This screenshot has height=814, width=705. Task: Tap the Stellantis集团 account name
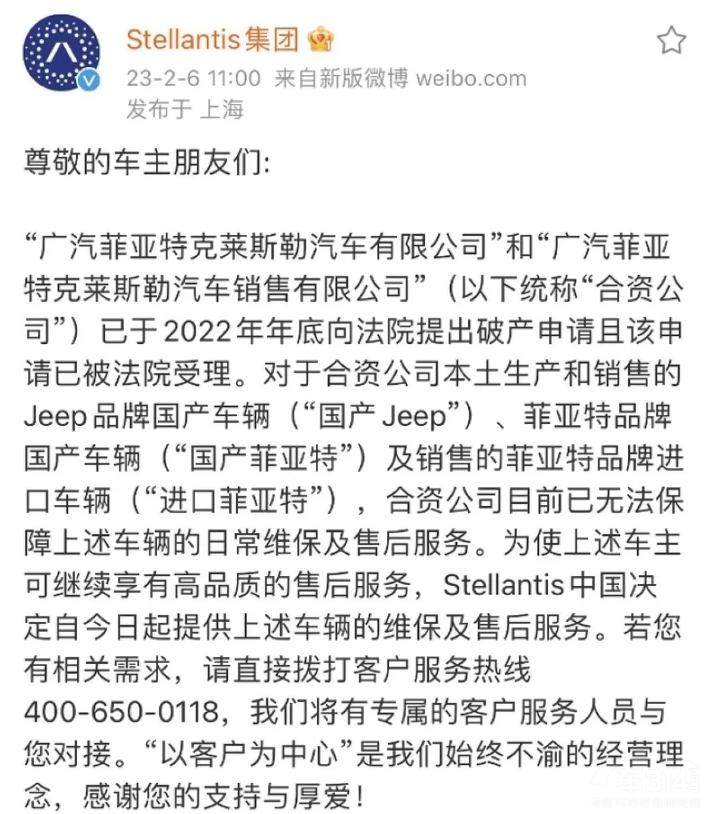[213, 39]
